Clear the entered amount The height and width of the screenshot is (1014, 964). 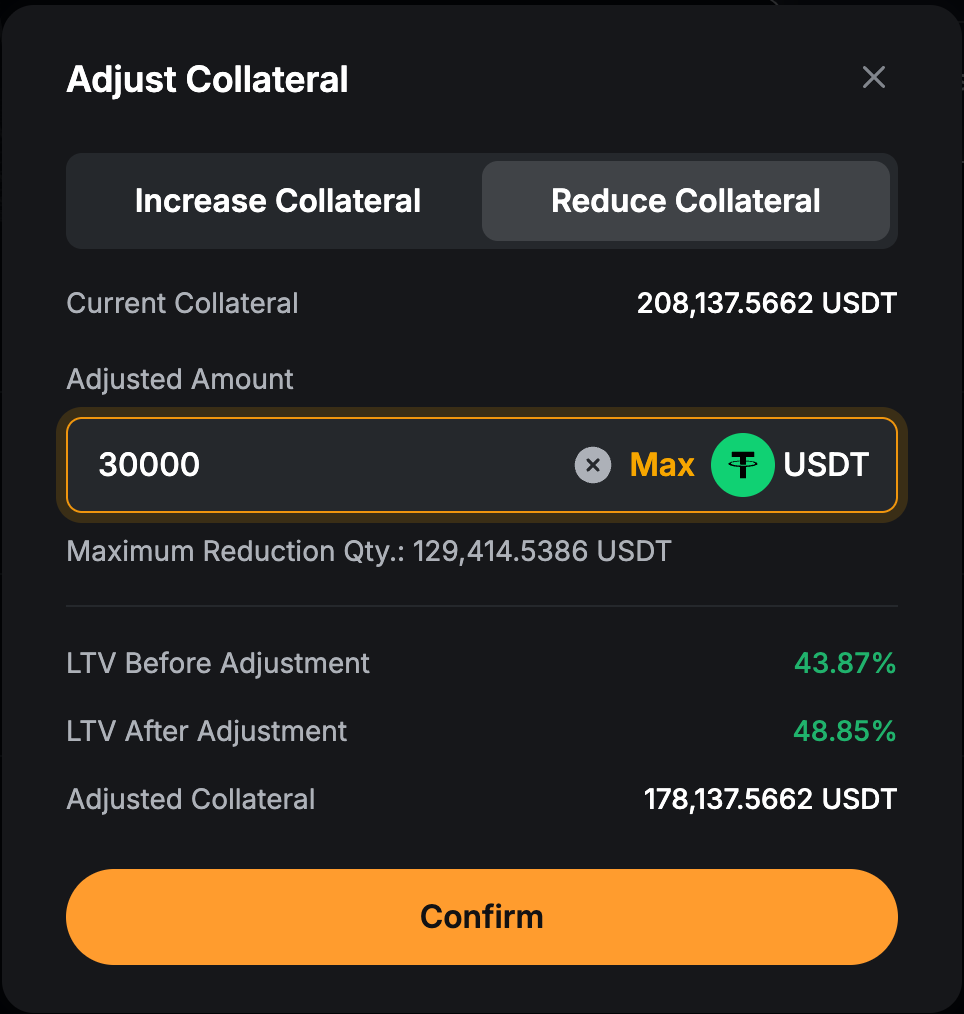point(593,465)
